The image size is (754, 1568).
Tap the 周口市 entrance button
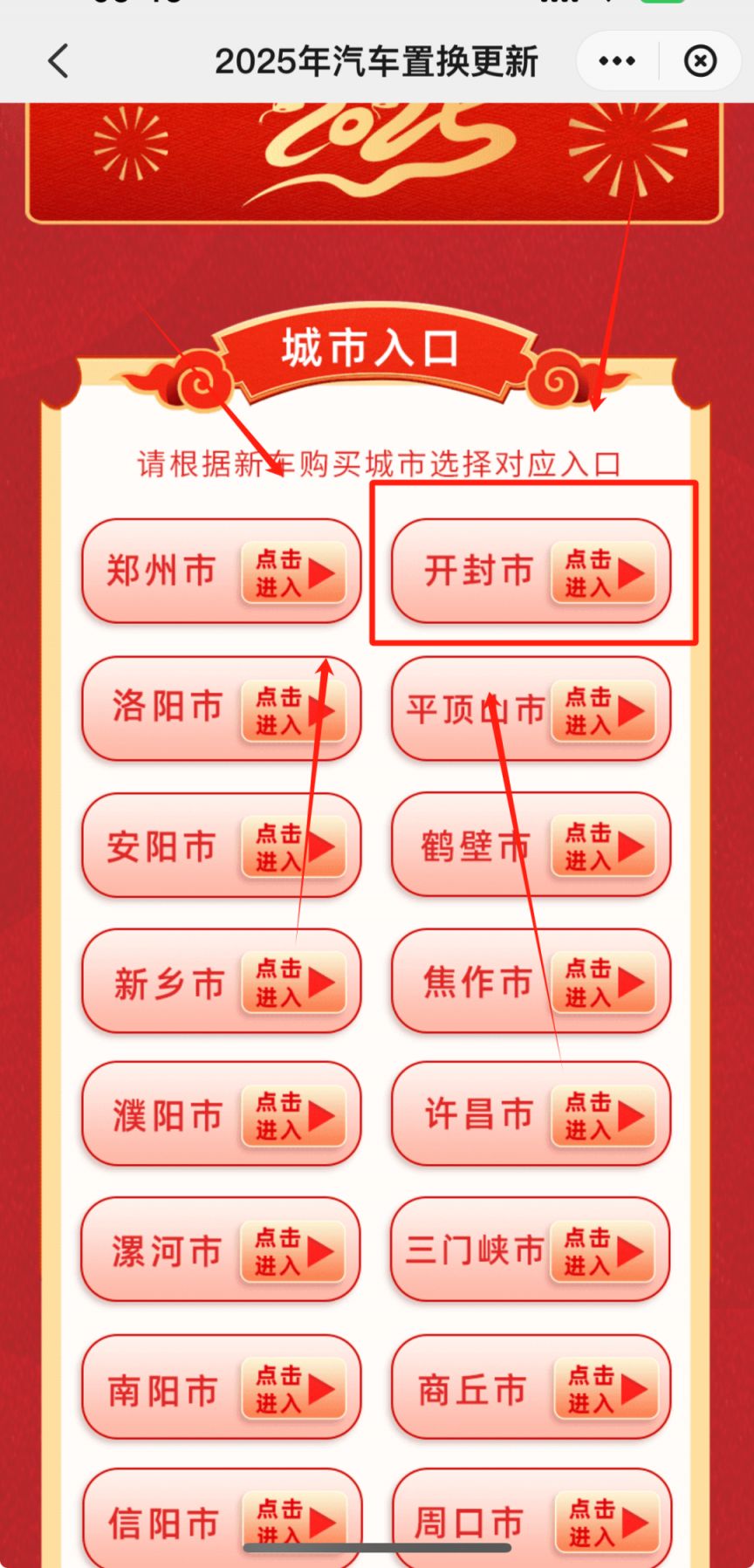(531, 1520)
